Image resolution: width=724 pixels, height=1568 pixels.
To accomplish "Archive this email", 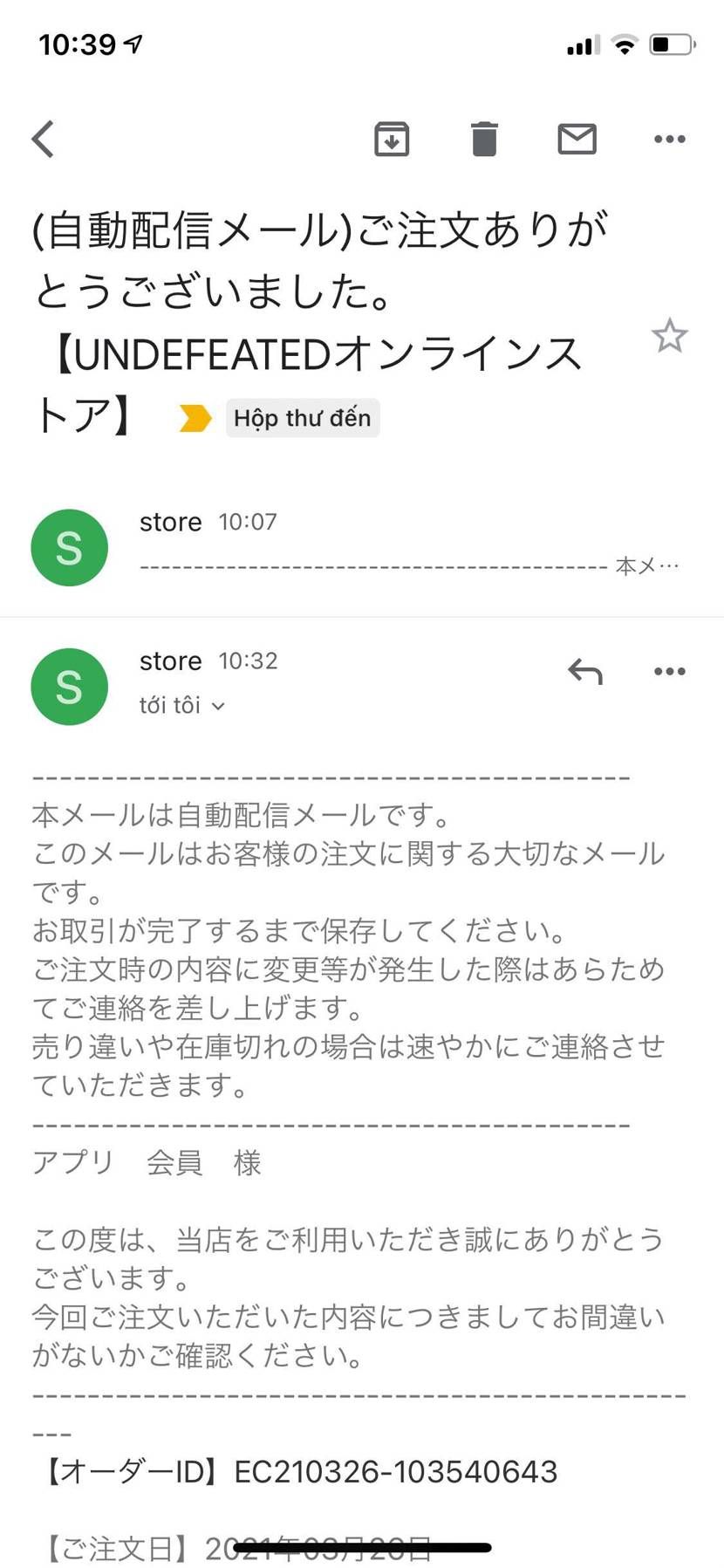I will pos(391,138).
